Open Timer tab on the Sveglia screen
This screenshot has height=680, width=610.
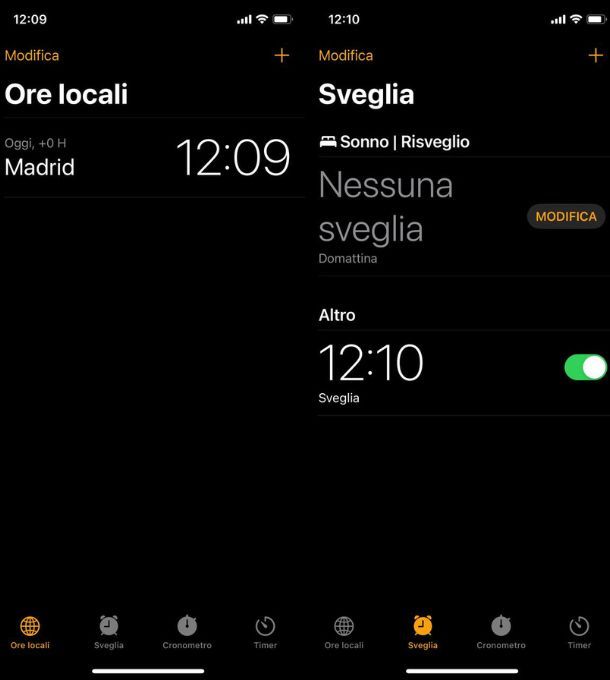tap(579, 632)
